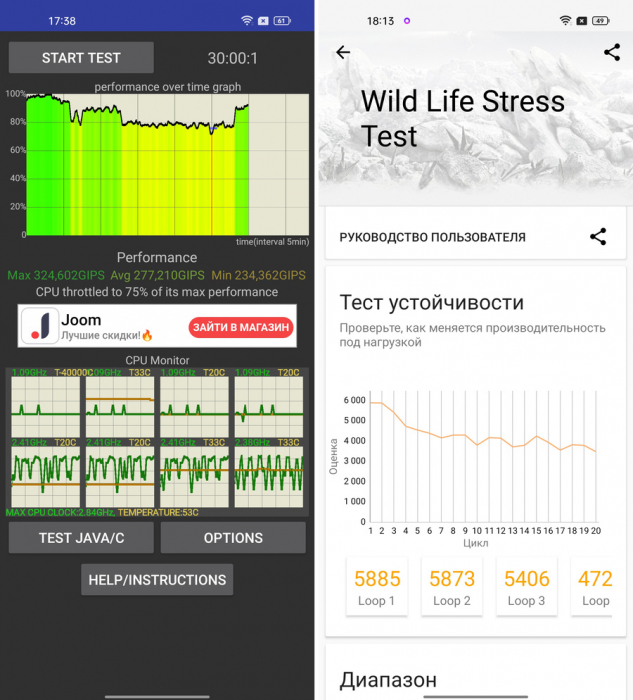Open the TEST JAVA/C option
633x700 pixels.
tap(81, 537)
